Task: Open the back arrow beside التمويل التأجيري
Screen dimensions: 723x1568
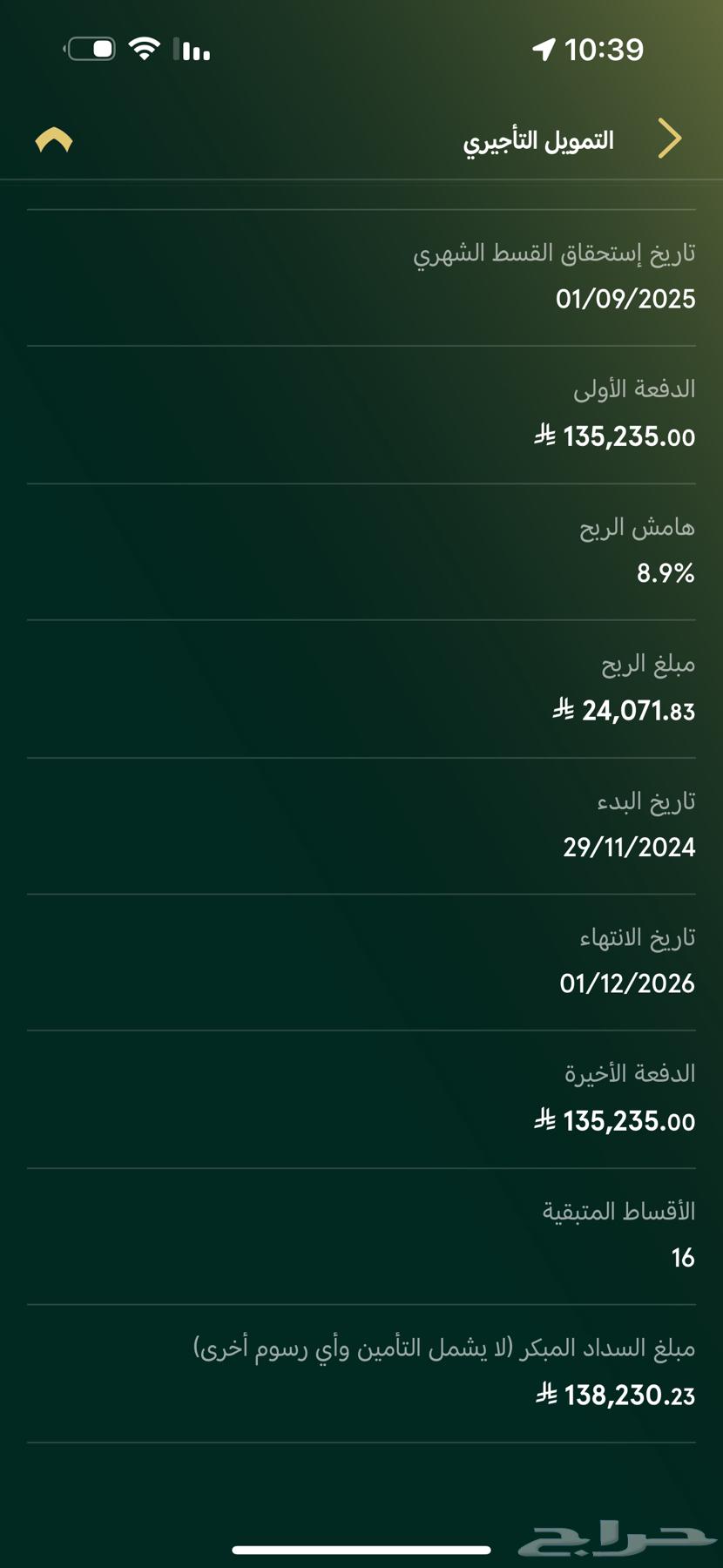Action: coord(671,138)
